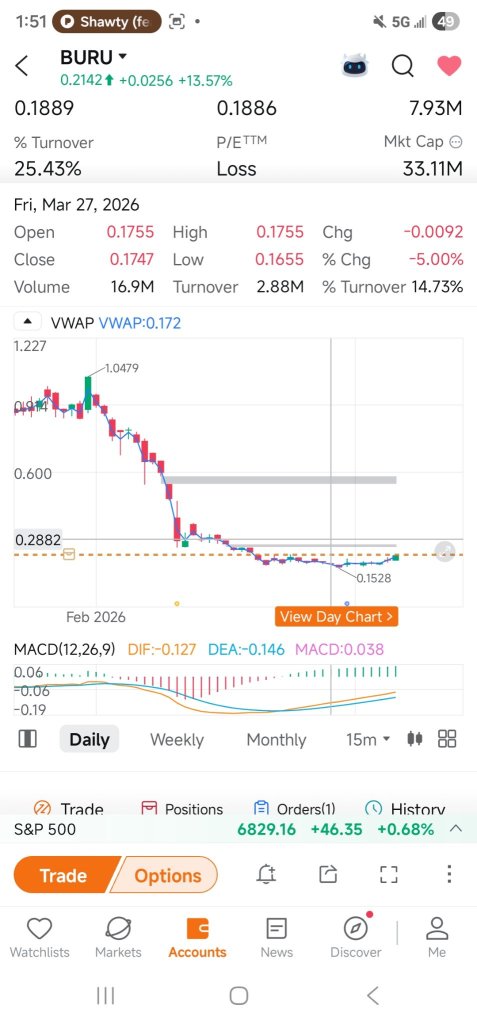Go back using the top-left arrow
Screen dimensions: 477x1024
point(22,65)
